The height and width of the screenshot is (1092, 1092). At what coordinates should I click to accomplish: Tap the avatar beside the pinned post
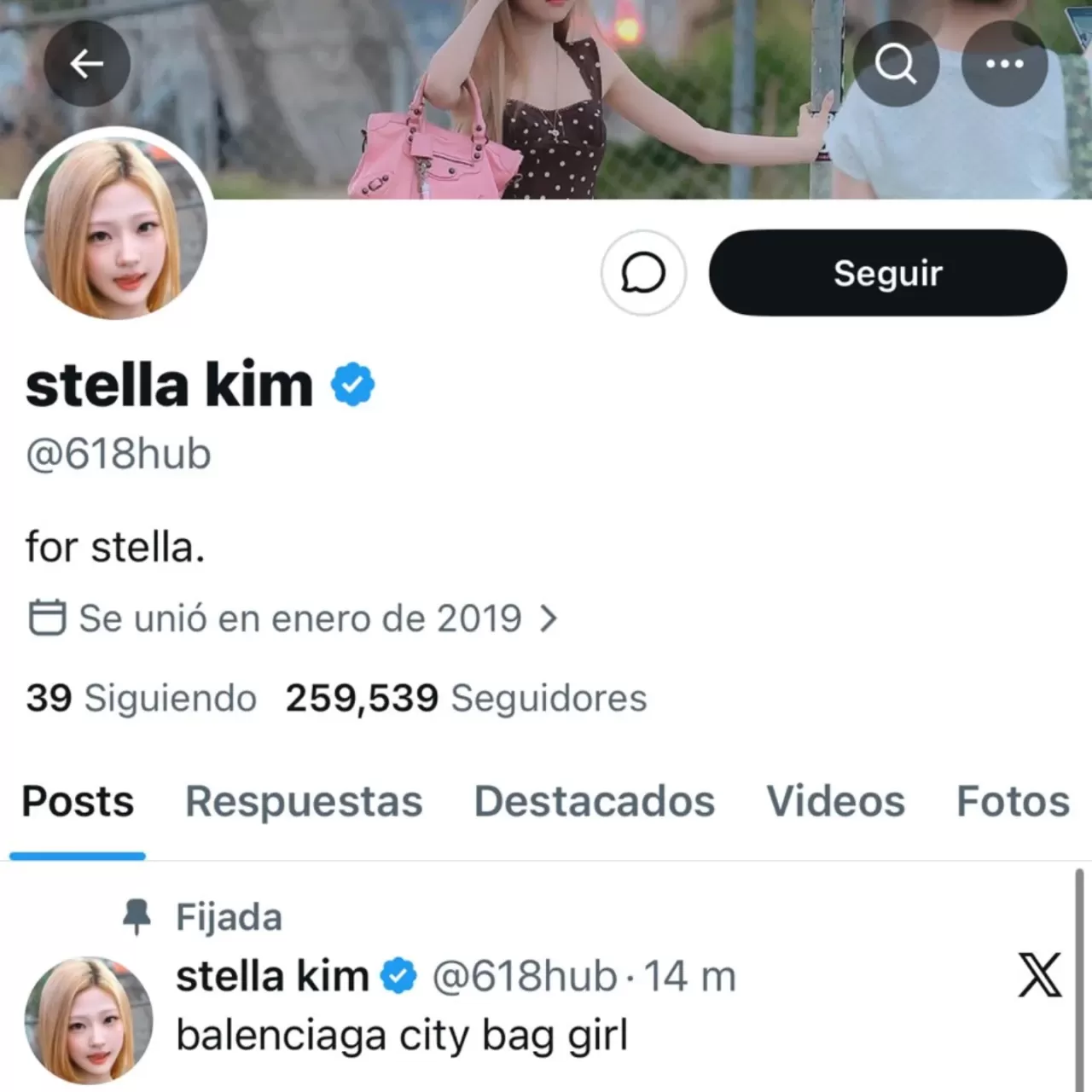click(x=89, y=1020)
